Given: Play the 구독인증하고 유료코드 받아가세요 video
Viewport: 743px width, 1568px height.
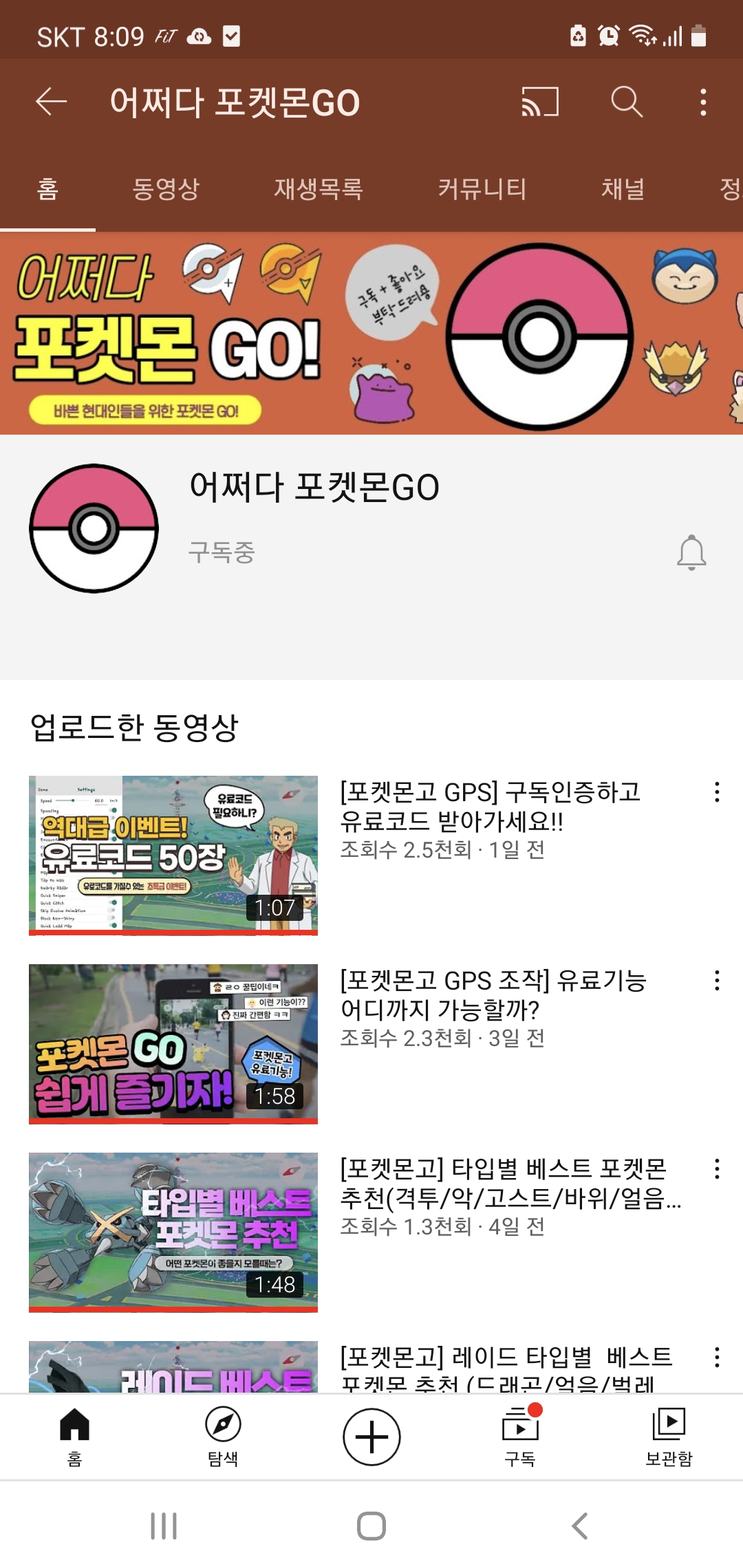Looking at the screenshot, I should (x=173, y=855).
